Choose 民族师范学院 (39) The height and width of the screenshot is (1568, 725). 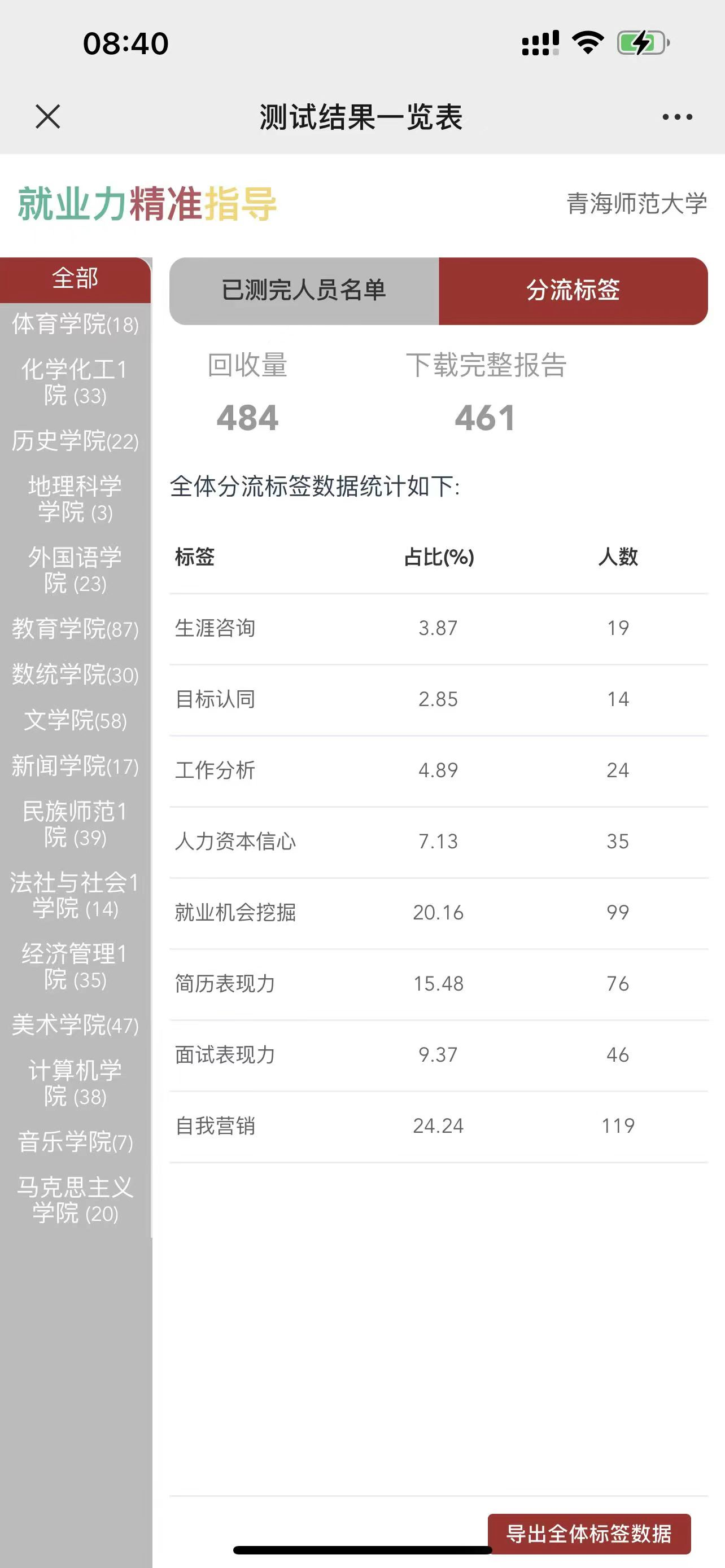click(75, 824)
